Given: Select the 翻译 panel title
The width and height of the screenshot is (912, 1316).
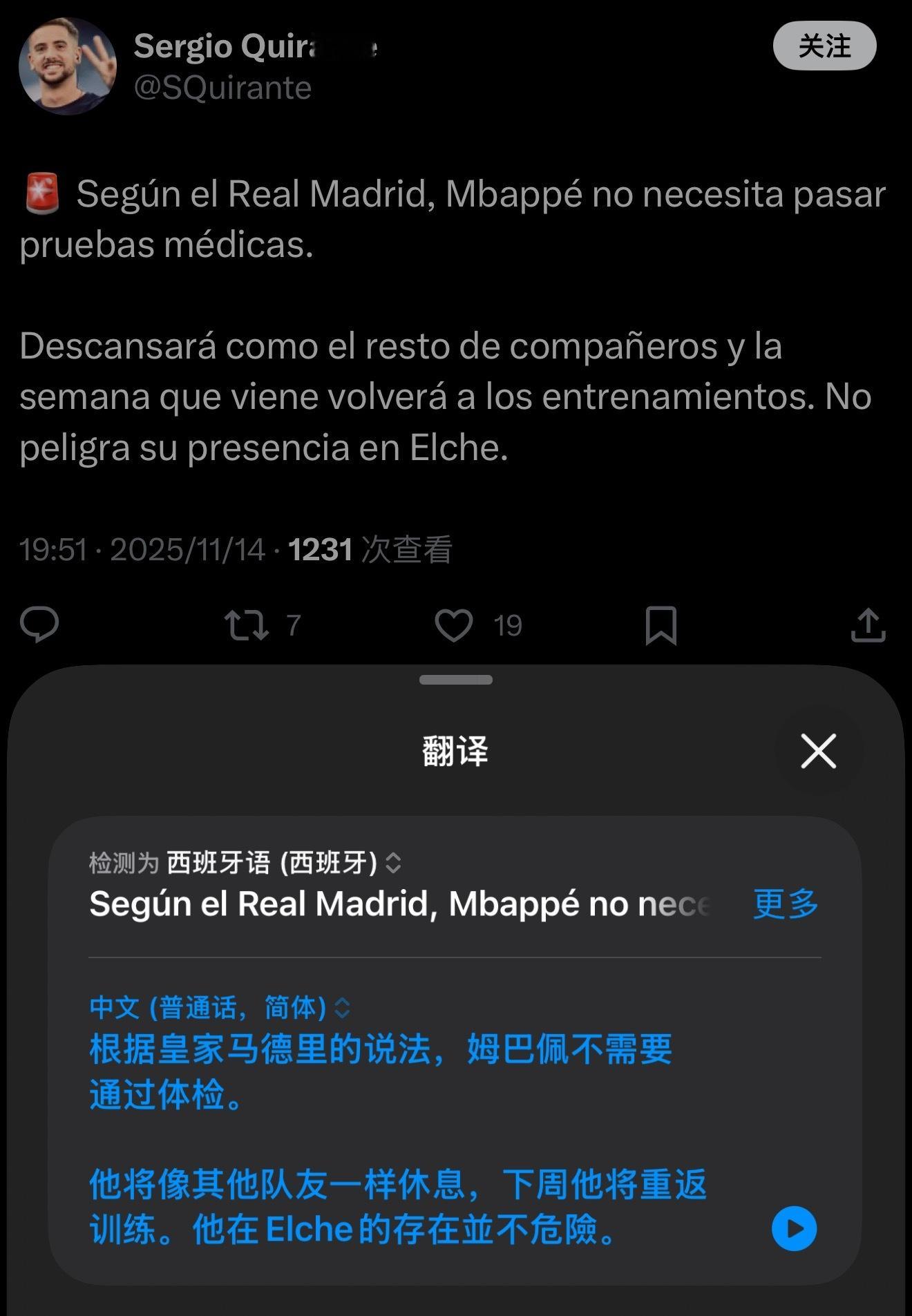Looking at the screenshot, I should pos(455,752).
